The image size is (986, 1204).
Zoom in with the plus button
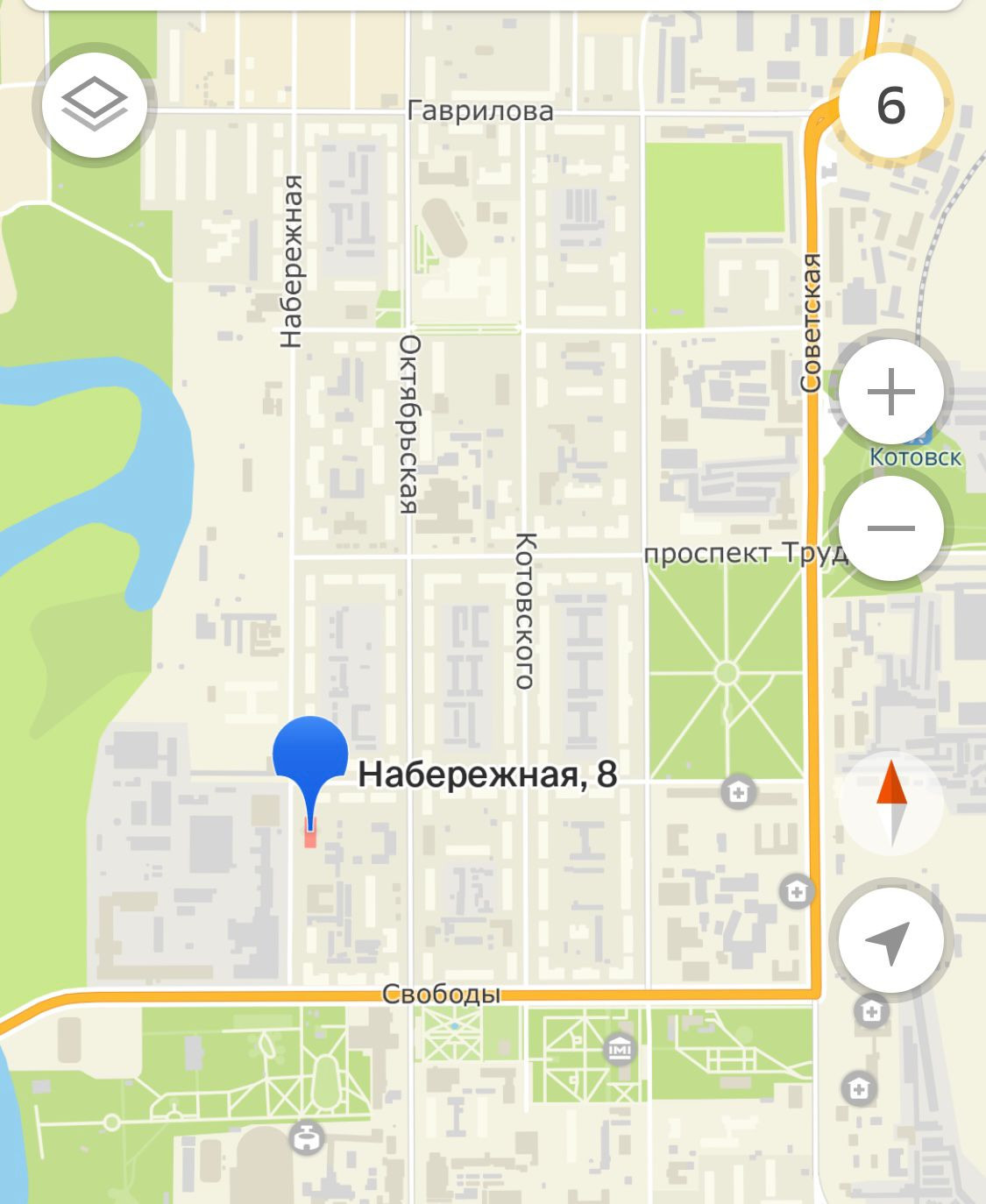pyautogui.click(x=890, y=391)
